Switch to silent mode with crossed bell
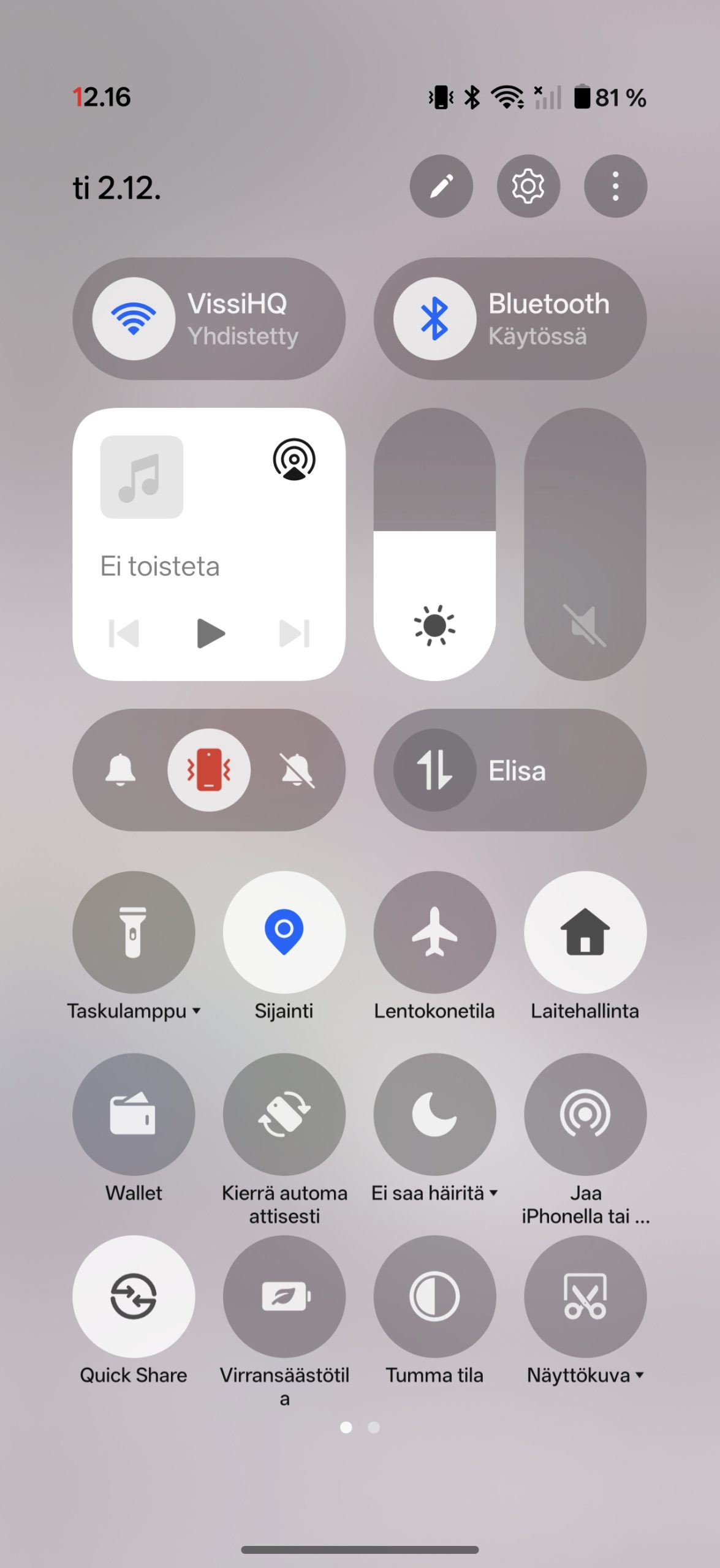 click(297, 770)
